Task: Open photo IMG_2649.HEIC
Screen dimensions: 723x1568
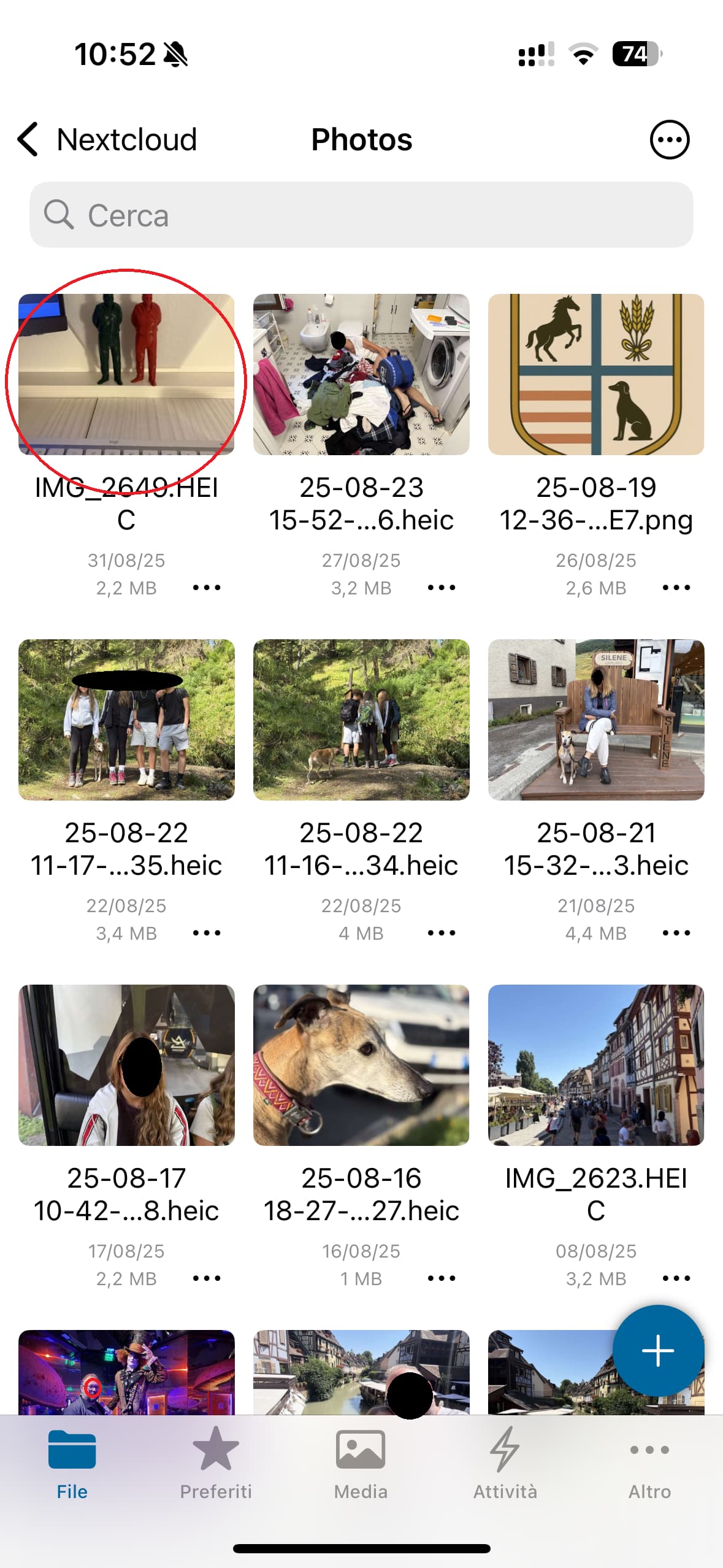Action: click(126, 374)
